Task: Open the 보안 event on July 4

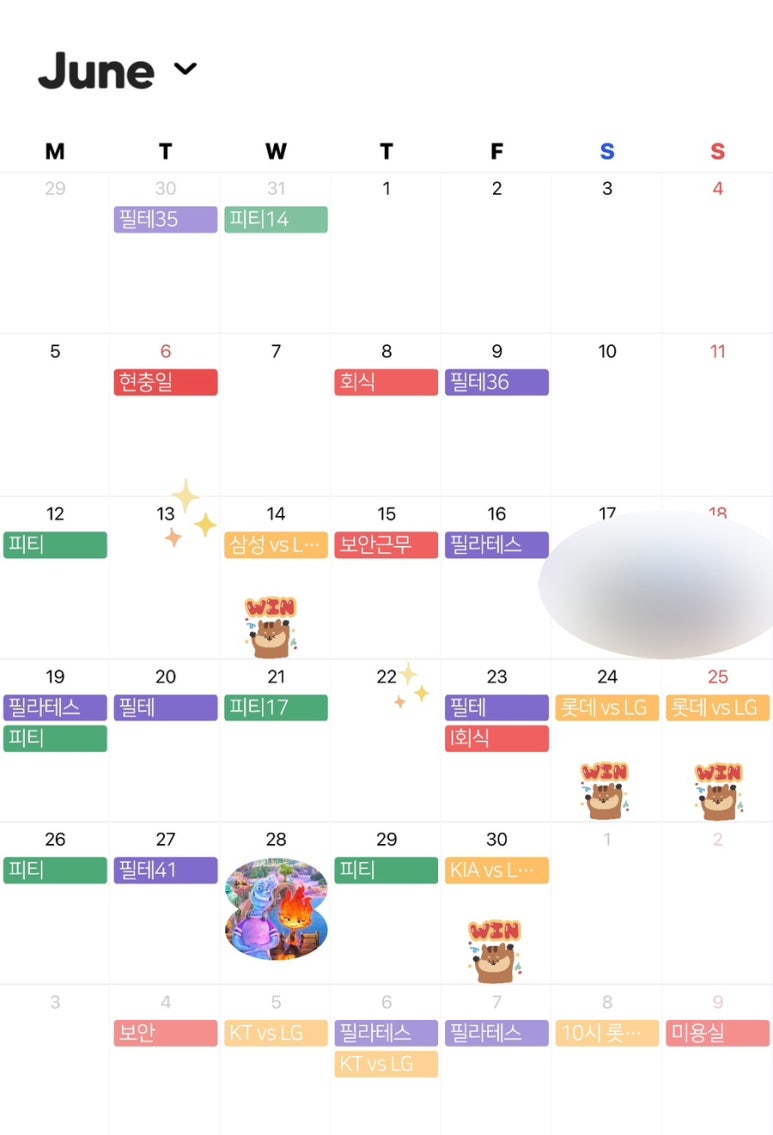Action: 165,1033
